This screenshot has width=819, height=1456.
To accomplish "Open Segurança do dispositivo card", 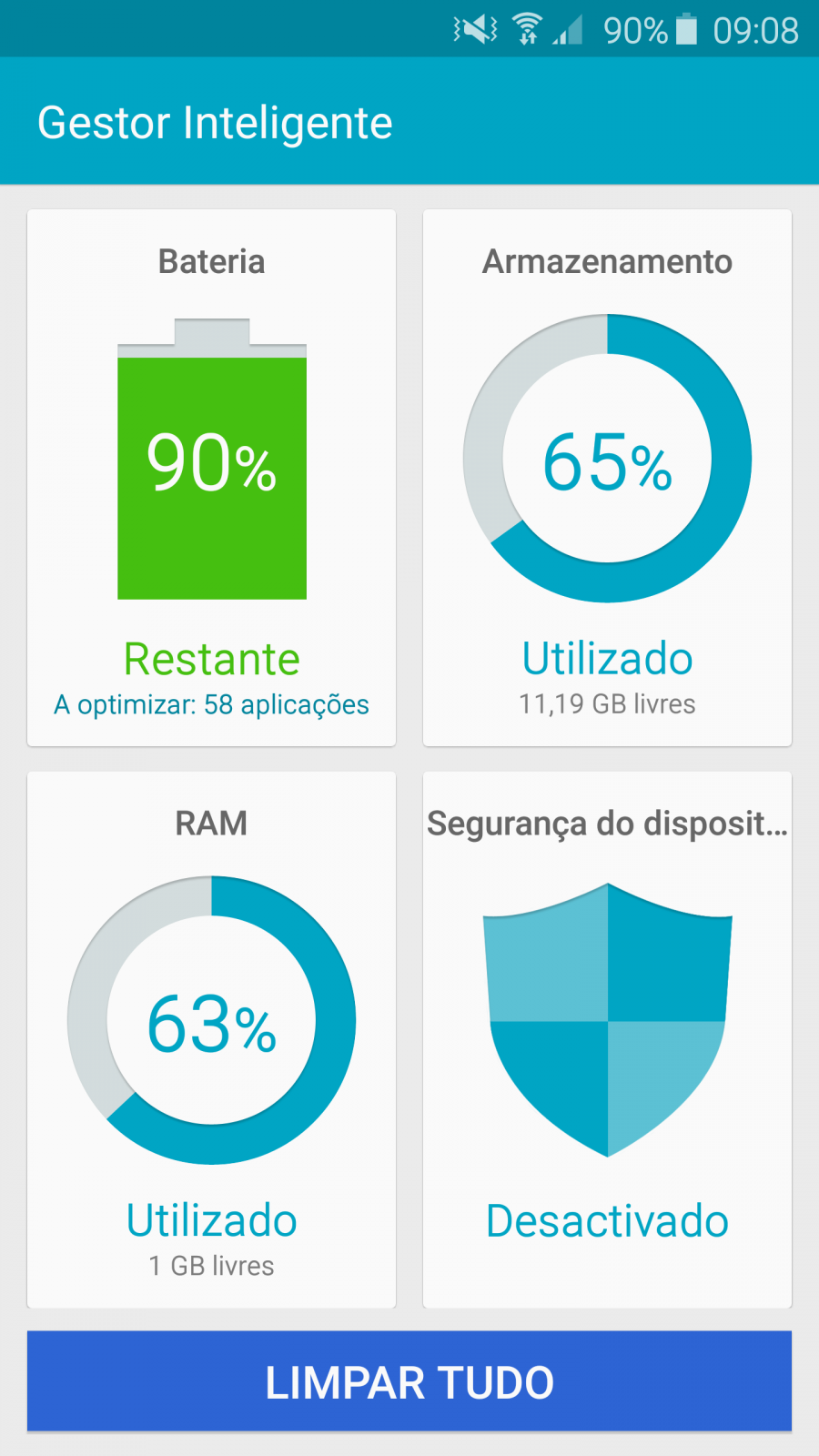I will click(607, 1039).
